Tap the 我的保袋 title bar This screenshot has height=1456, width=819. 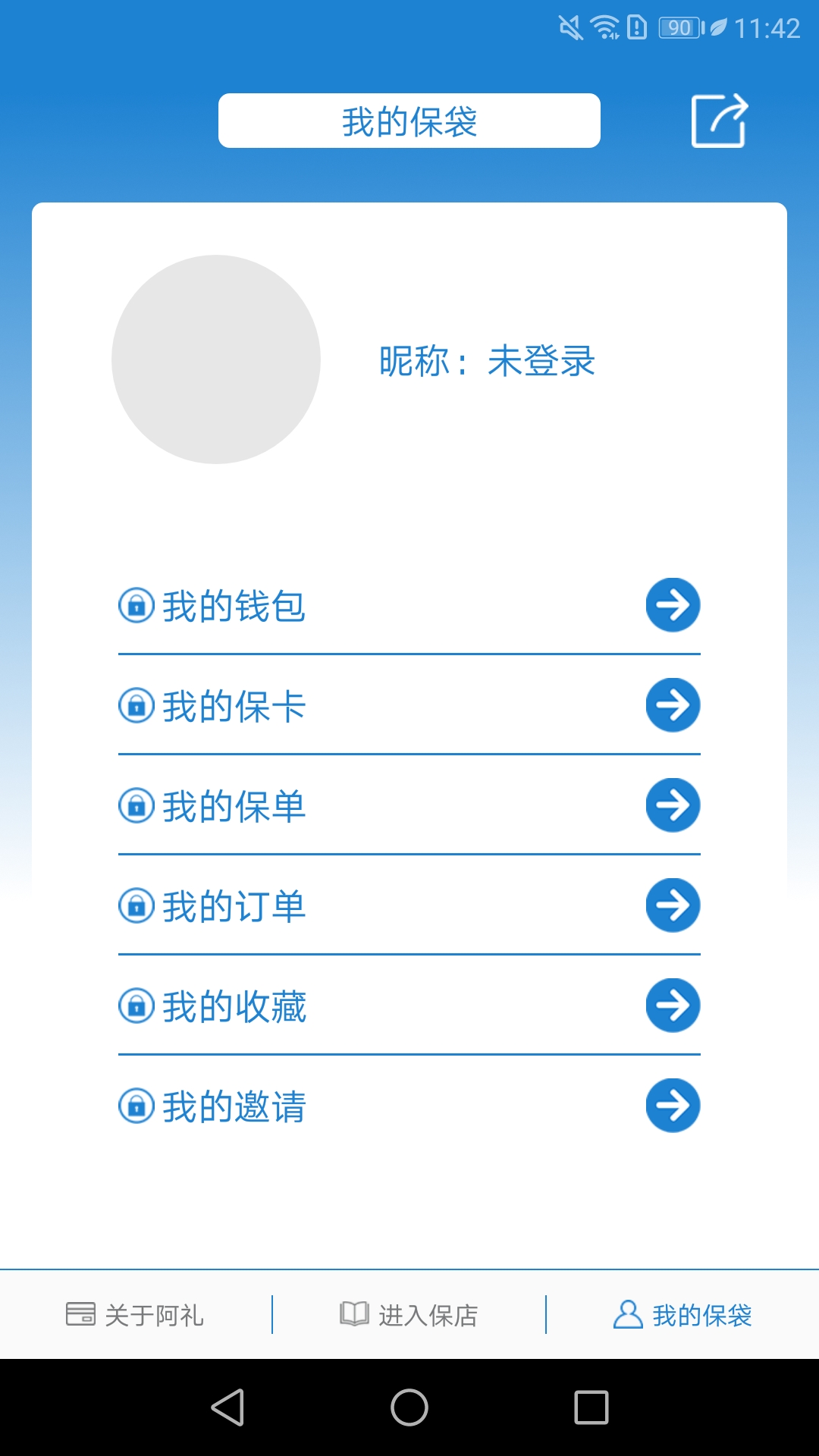point(409,120)
